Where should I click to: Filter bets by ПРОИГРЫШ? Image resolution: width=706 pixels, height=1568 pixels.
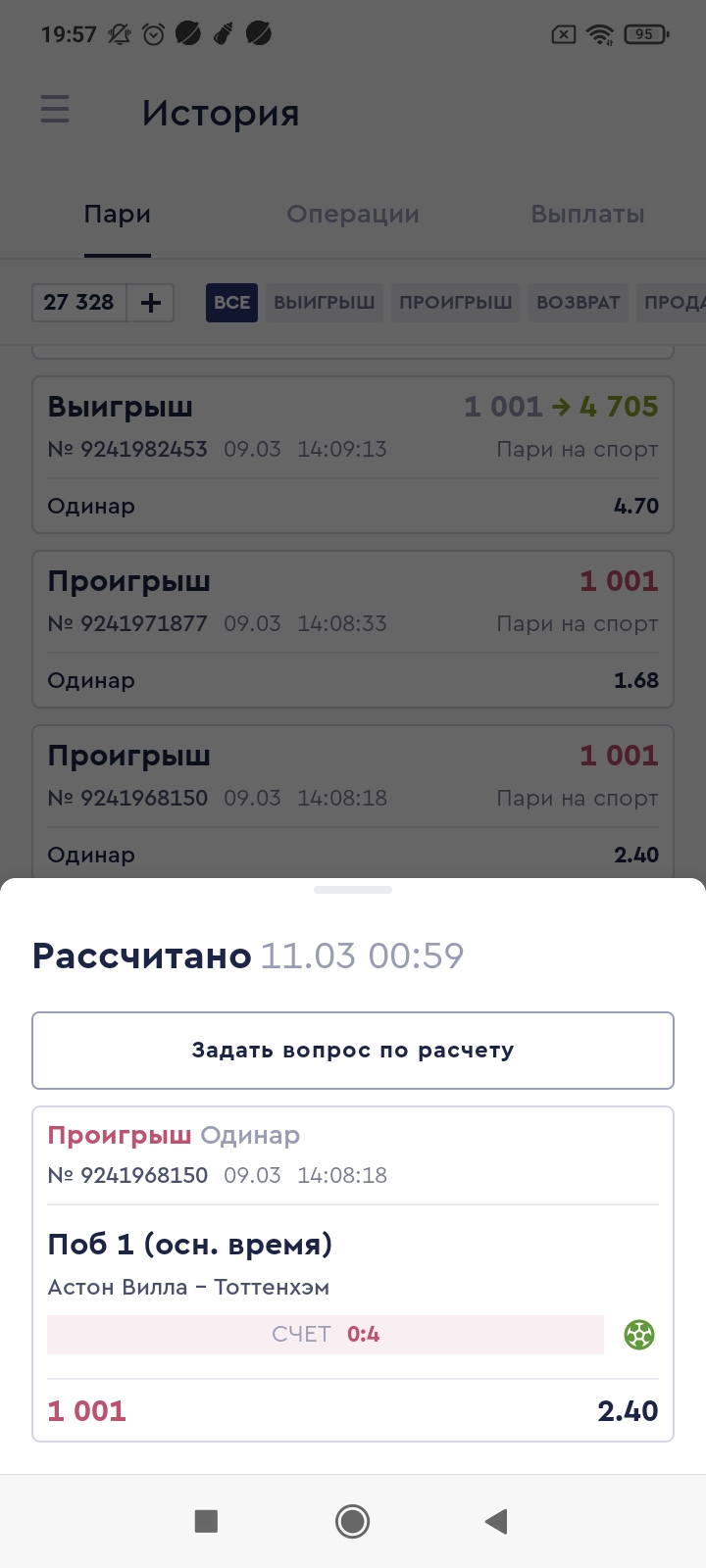456,303
